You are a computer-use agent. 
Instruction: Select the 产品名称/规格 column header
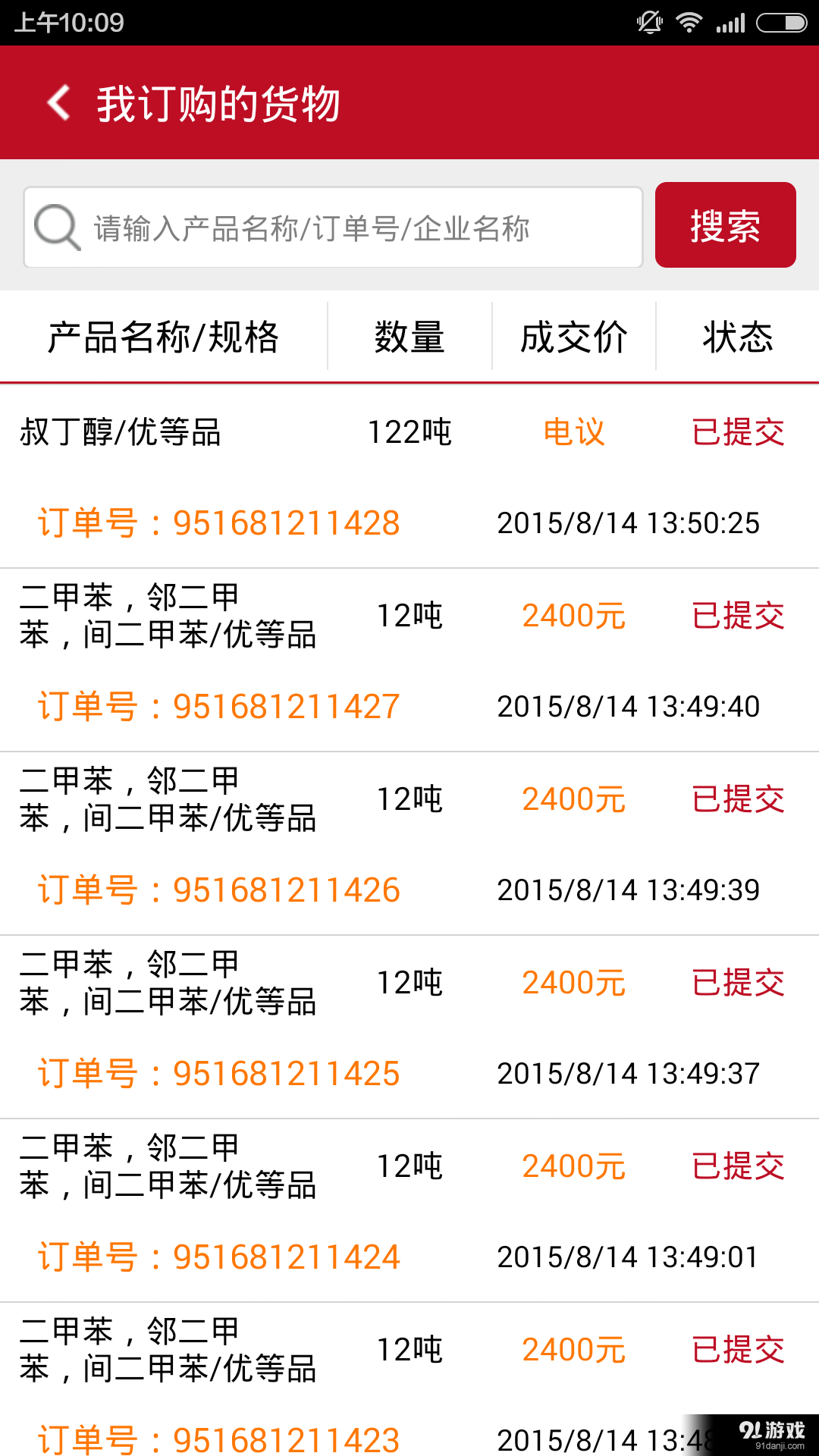coord(164,336)
